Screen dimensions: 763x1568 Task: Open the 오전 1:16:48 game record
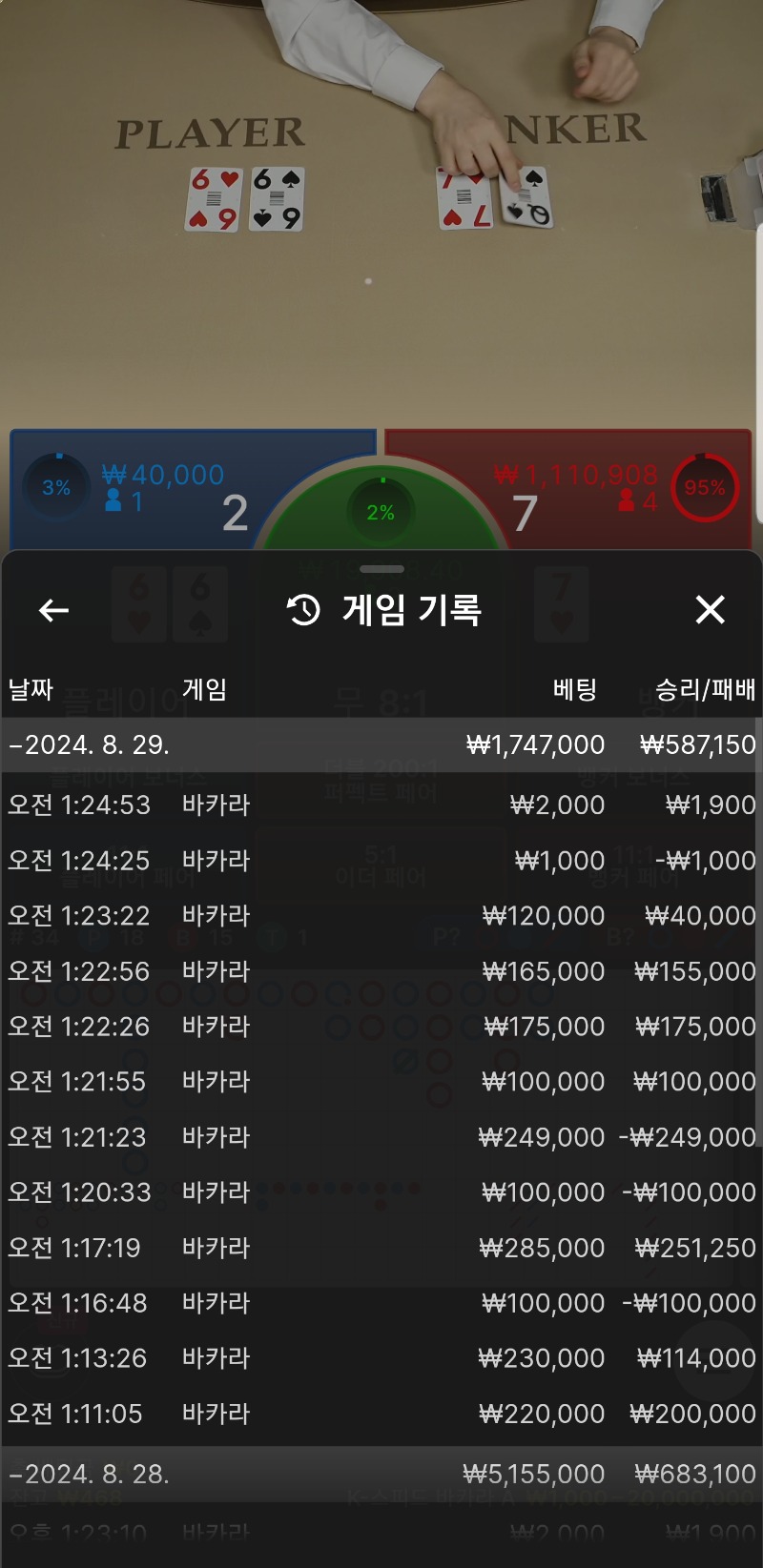point(381,1303)
